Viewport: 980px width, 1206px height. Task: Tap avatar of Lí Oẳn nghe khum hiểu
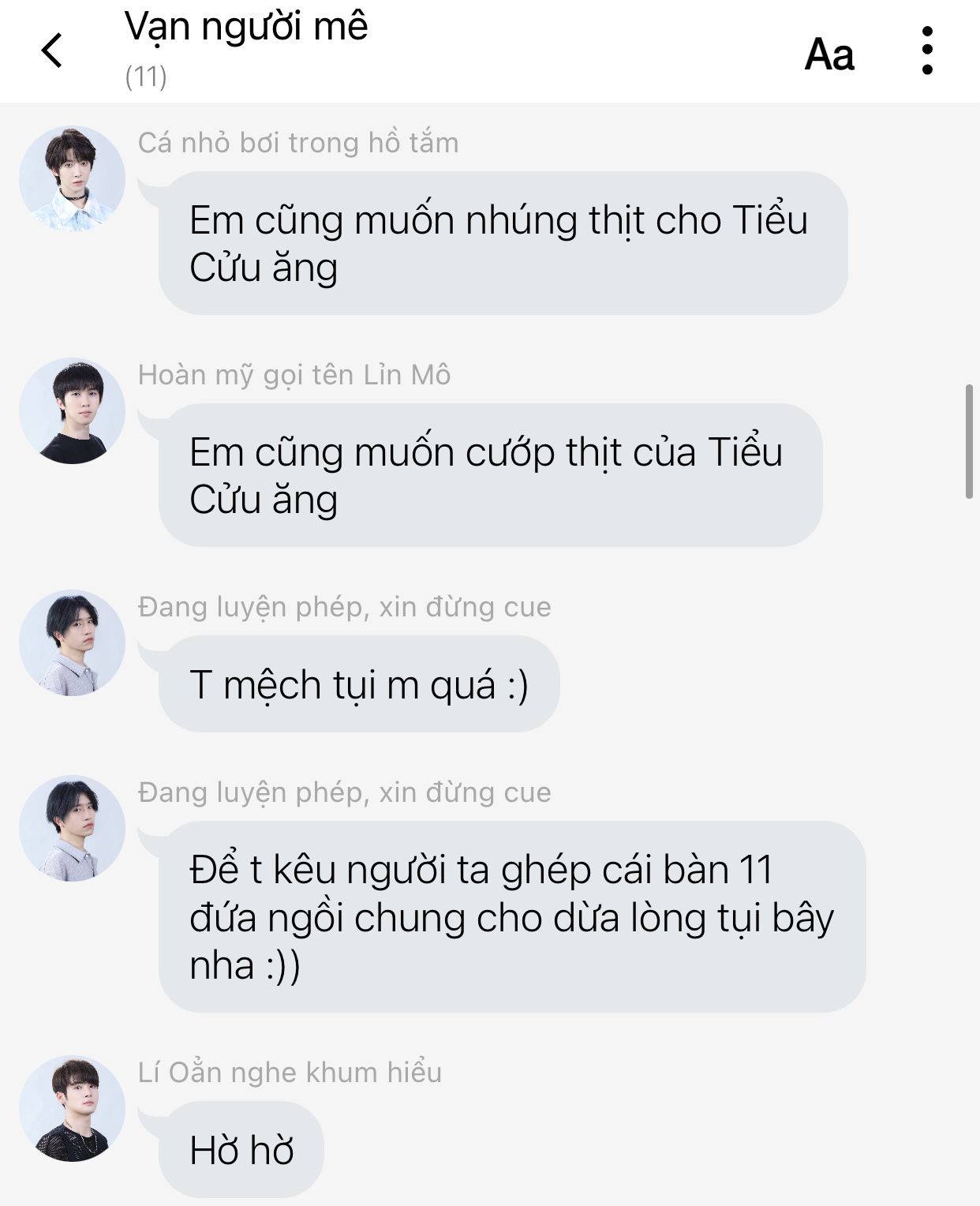[x=72, y=1109]
